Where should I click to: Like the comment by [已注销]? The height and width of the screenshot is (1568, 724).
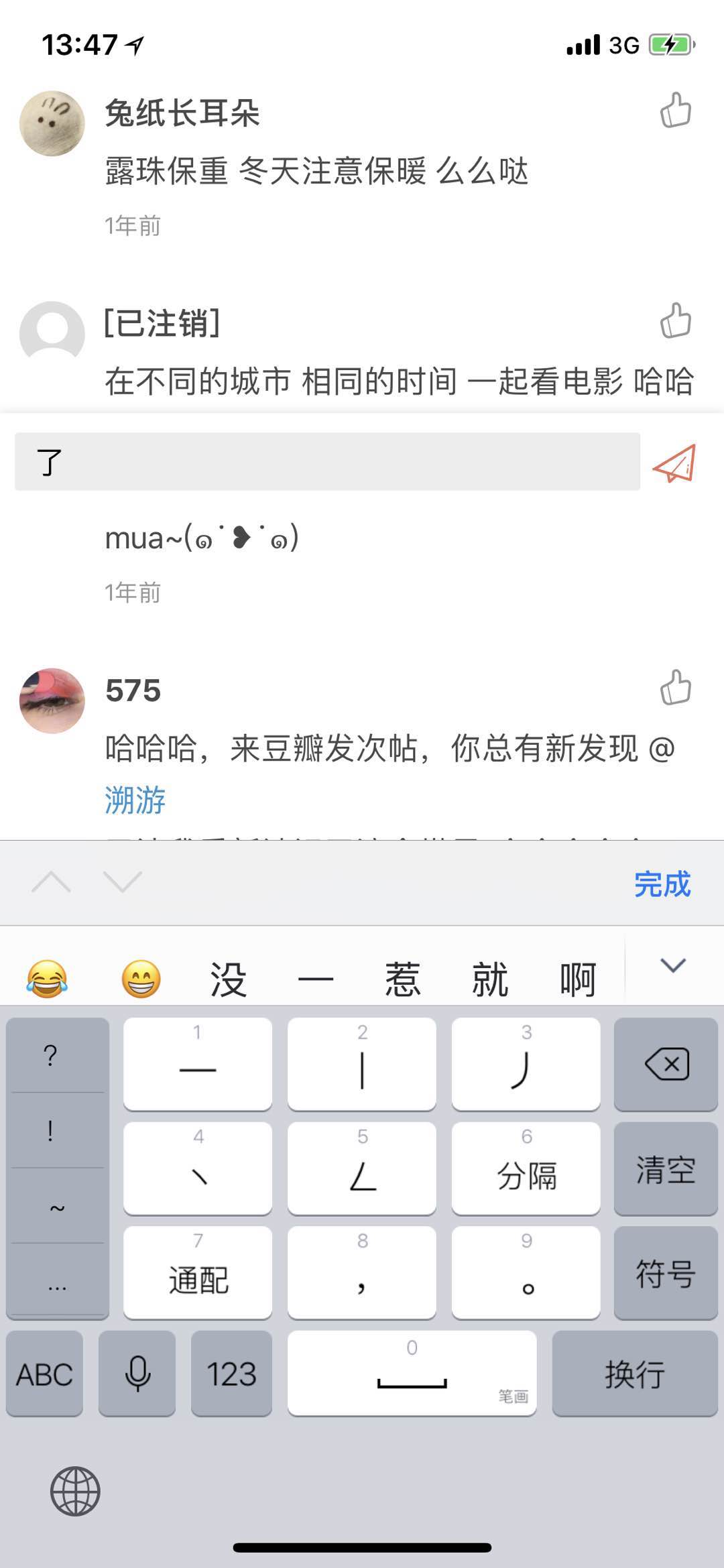[675, 320]
